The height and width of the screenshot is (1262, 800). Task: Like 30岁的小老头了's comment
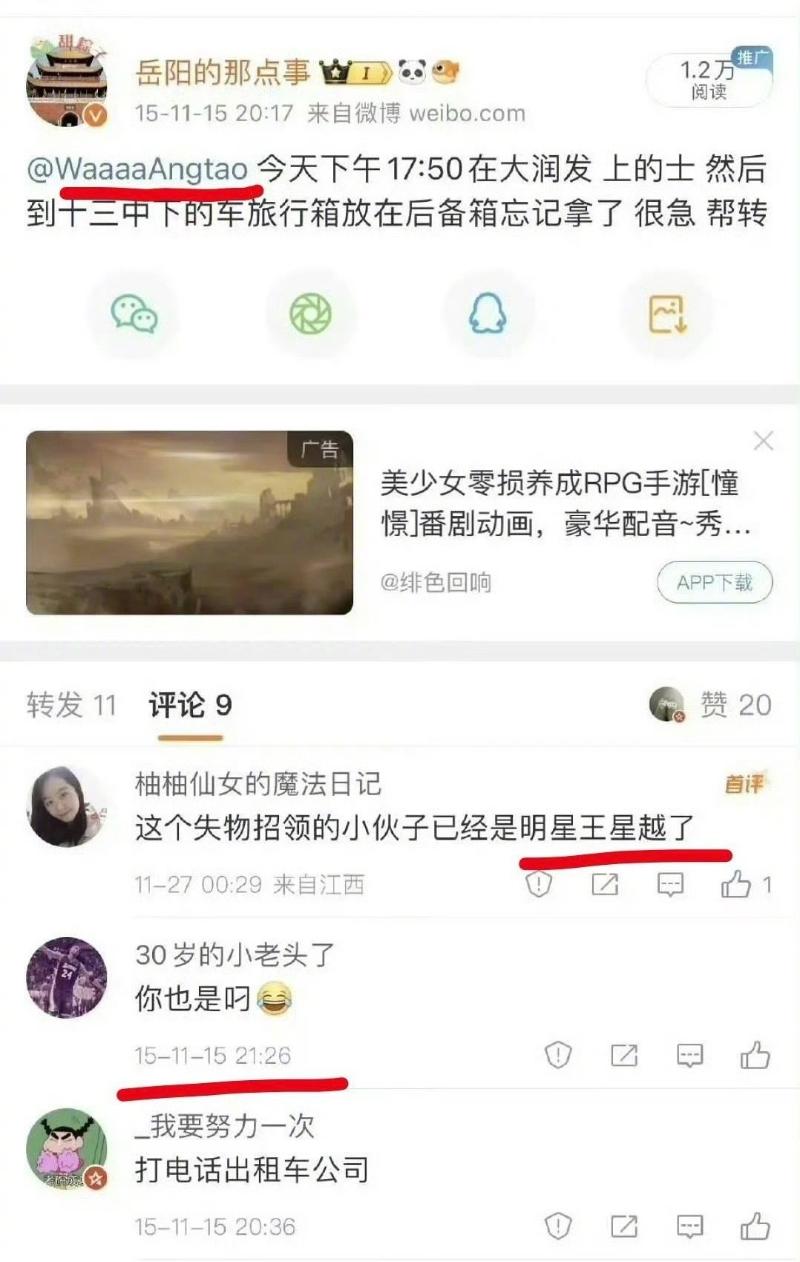(x=755, y=1055)
